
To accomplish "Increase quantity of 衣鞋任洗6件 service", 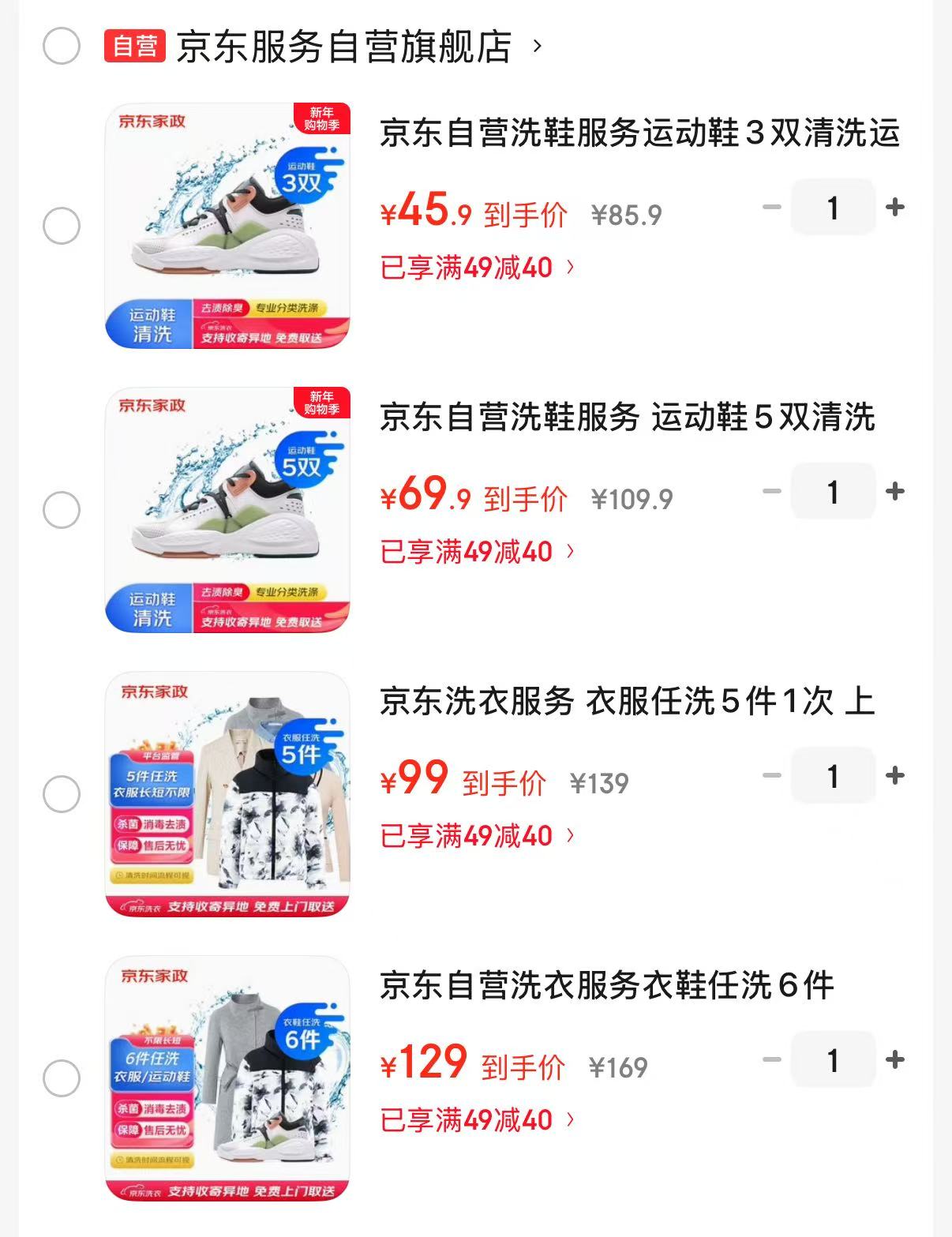I will pyautogui.click(x=895, y=1060).
